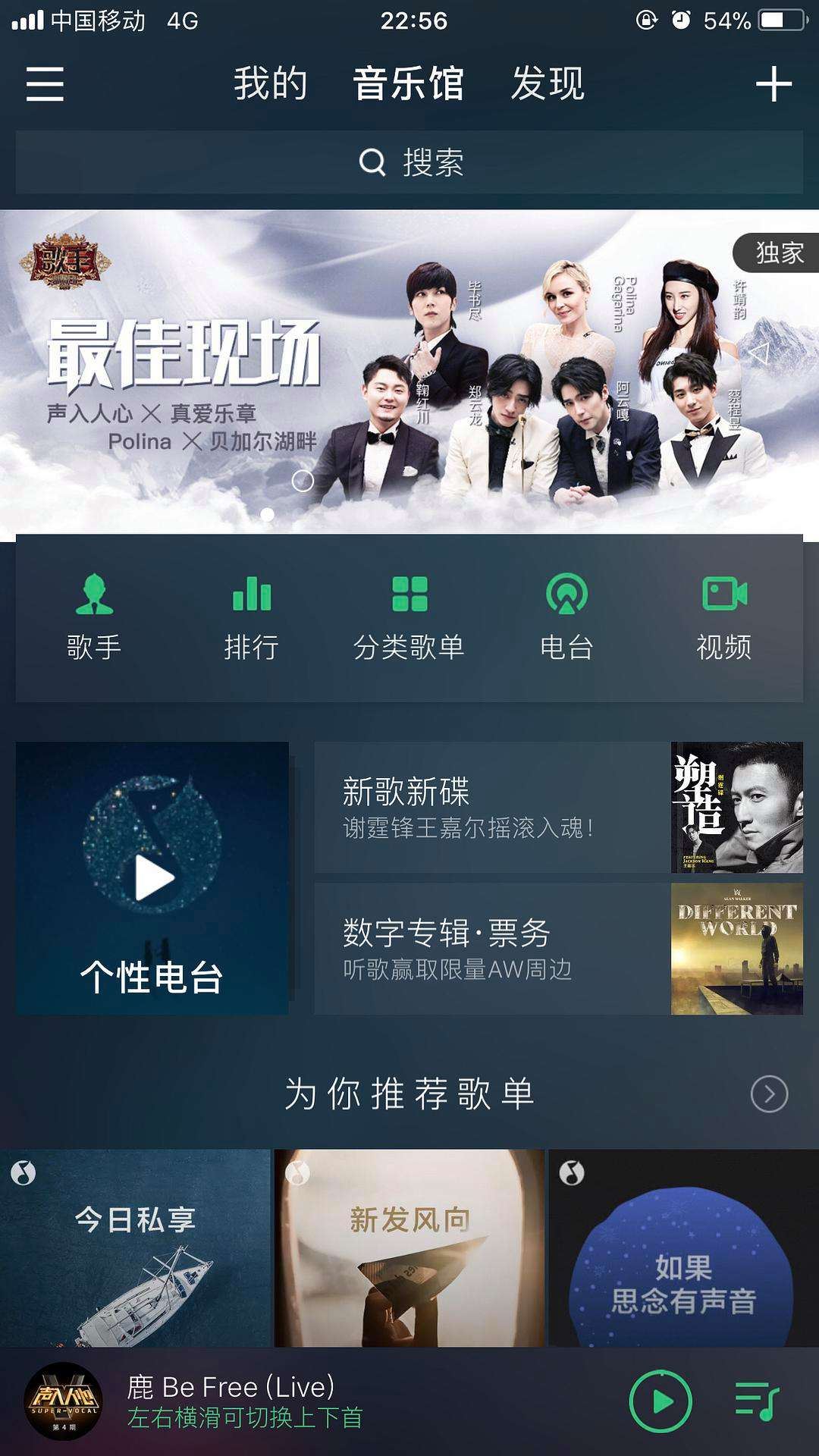Tap the plus icon to add content
This screenshot has height=1456, width=819.
[x=772, y=85]
